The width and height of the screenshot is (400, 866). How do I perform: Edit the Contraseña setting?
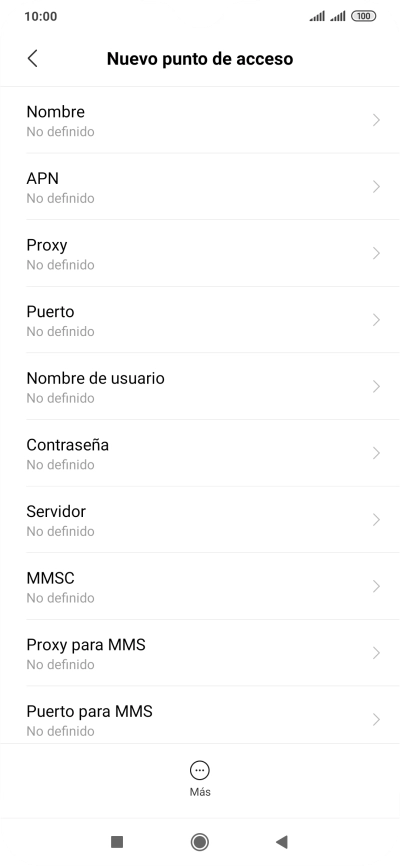tap(200, 453)
